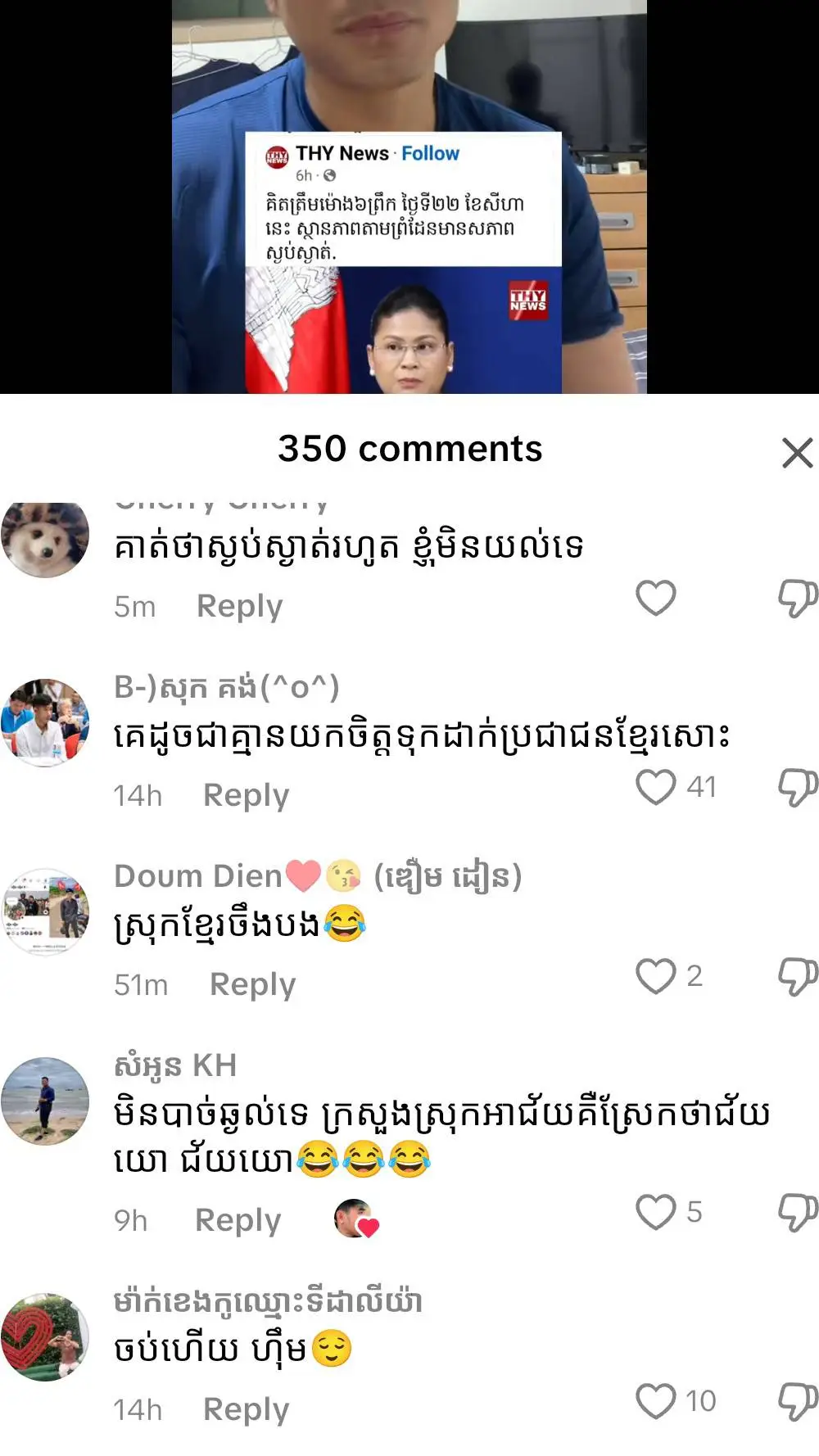Reply to the comment with 41 likes

coord(246,795)
